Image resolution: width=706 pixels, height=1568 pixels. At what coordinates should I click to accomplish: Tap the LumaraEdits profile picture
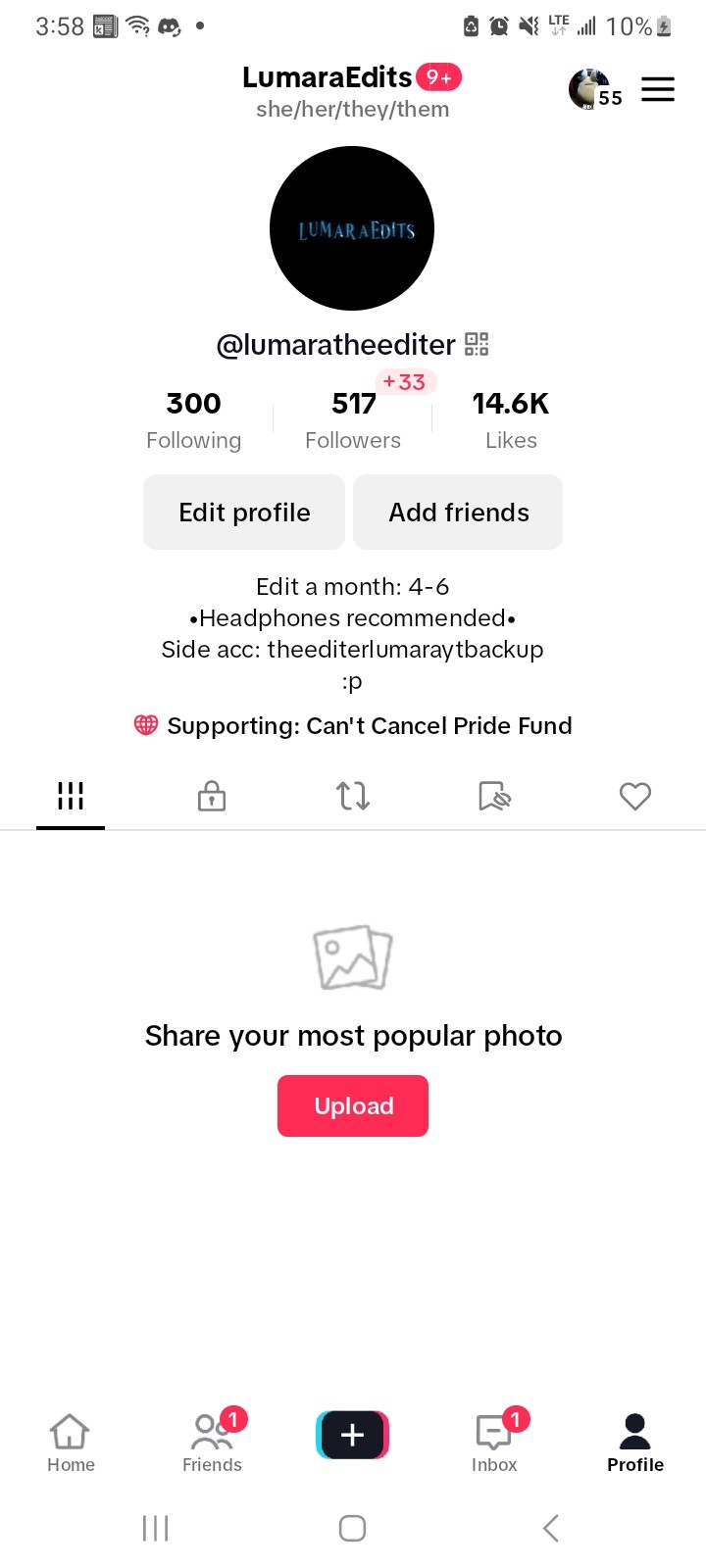click(352, 229)
